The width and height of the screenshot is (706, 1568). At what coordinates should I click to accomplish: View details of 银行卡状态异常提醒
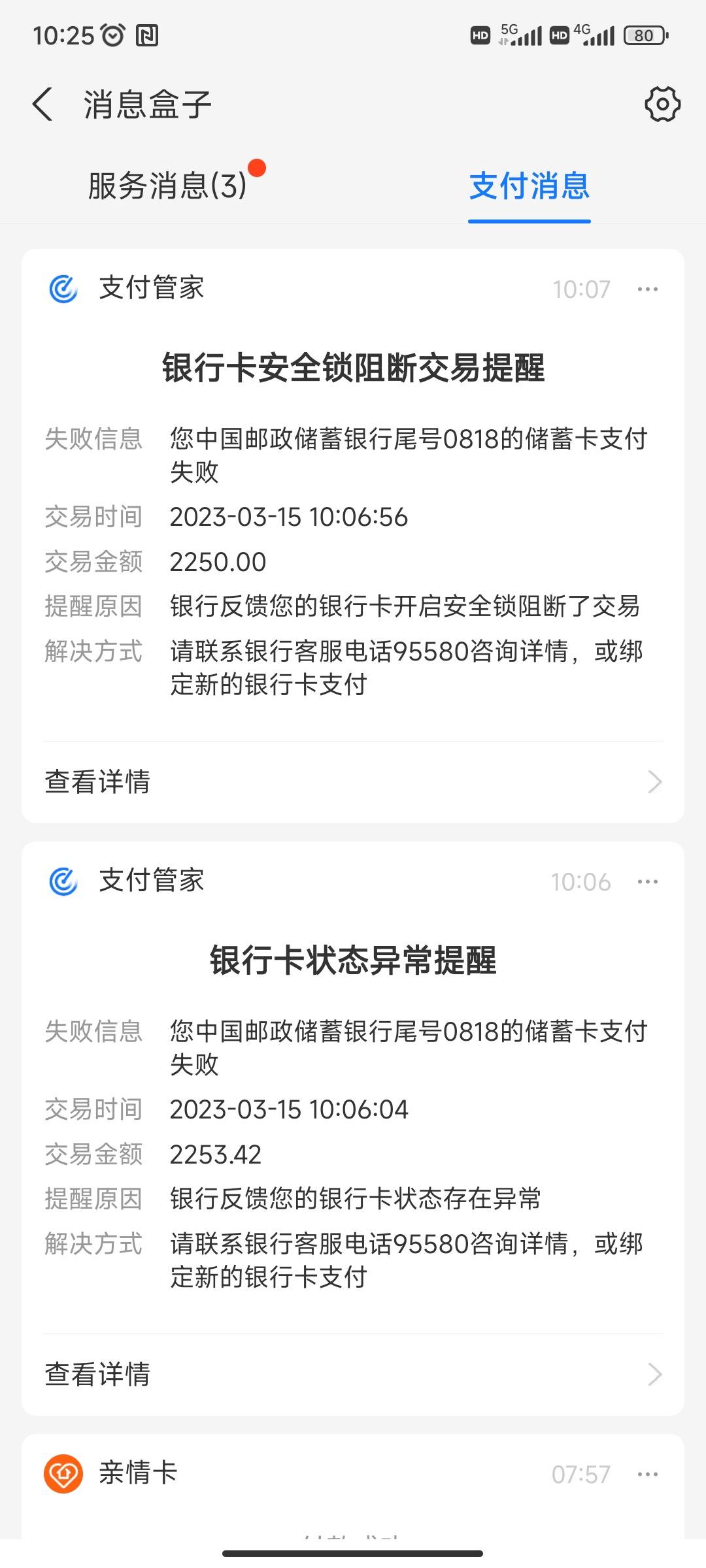353,1374
